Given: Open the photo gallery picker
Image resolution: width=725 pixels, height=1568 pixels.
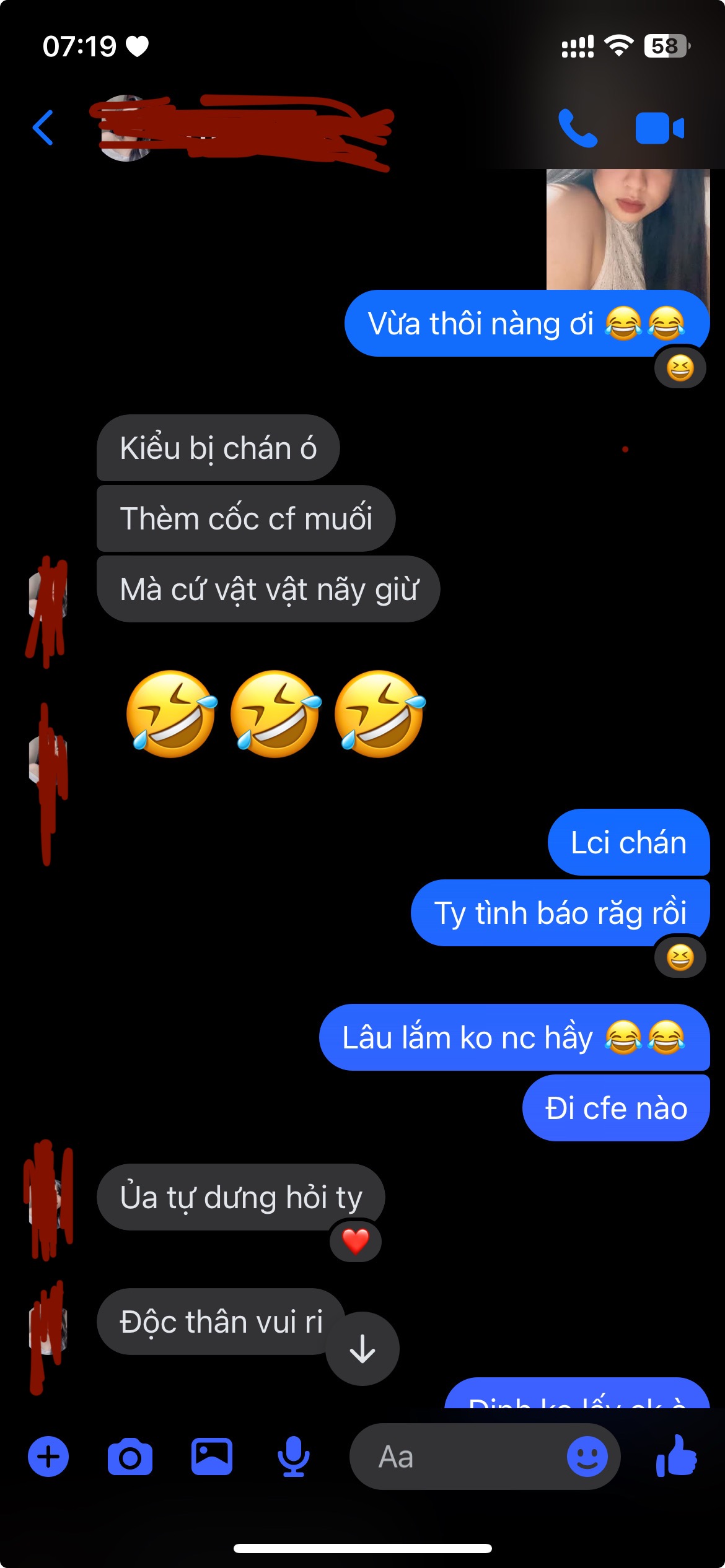Looking at the screenshot, I should [211, 1457].
